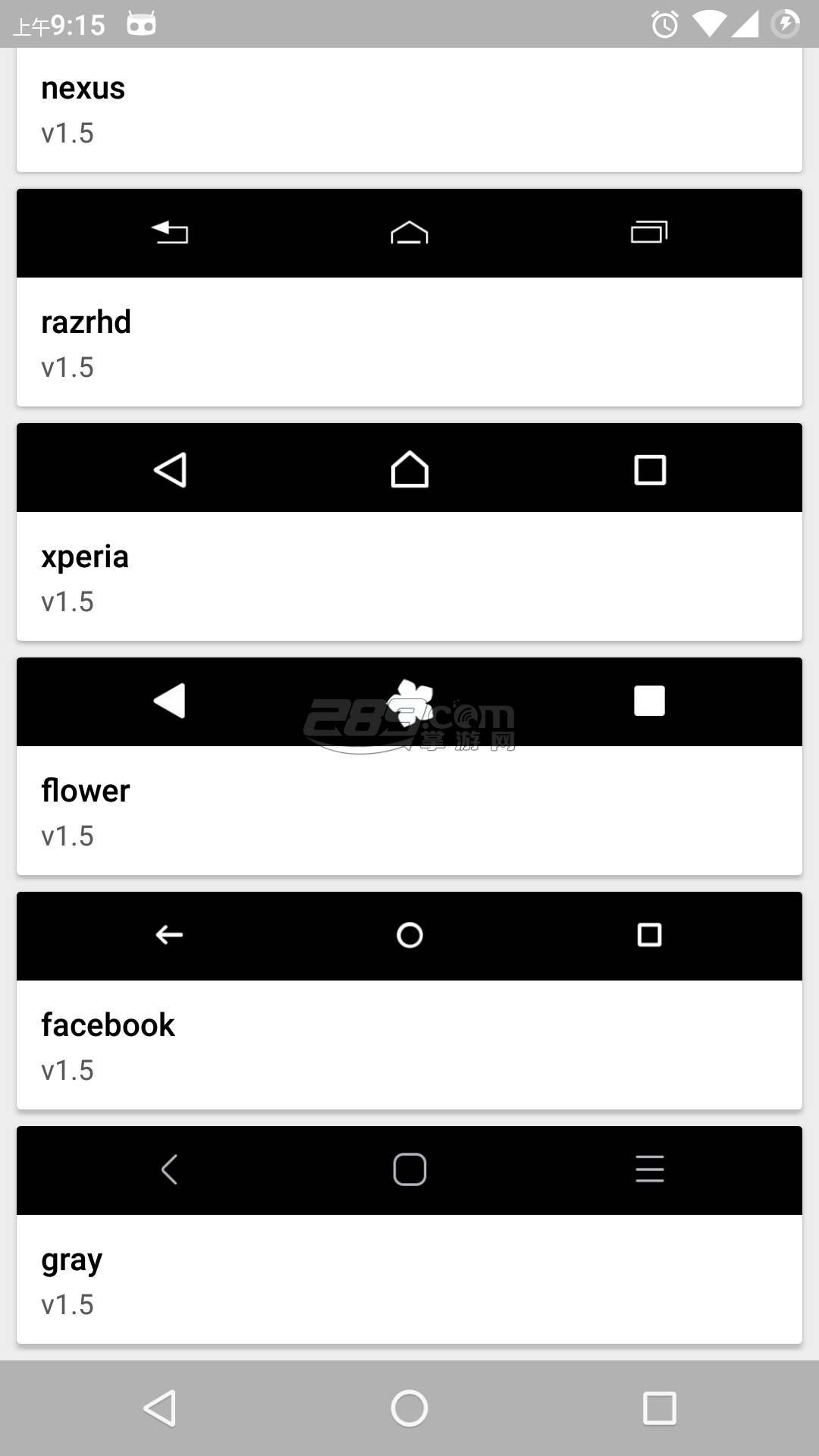This screenshot has width=819, height=1456.
Task: Choose the xperia theme card
Action: point(409,532)
